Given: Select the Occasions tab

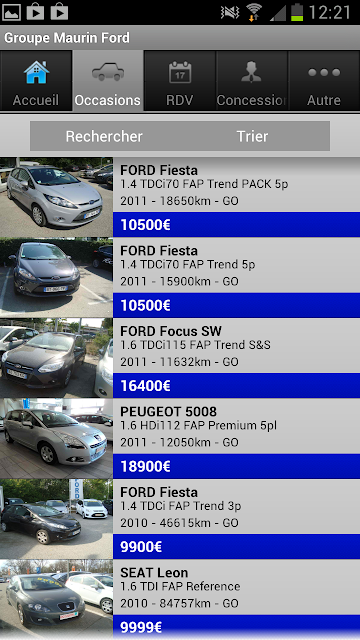Looking at the screenshot, I should click(108, 81).
